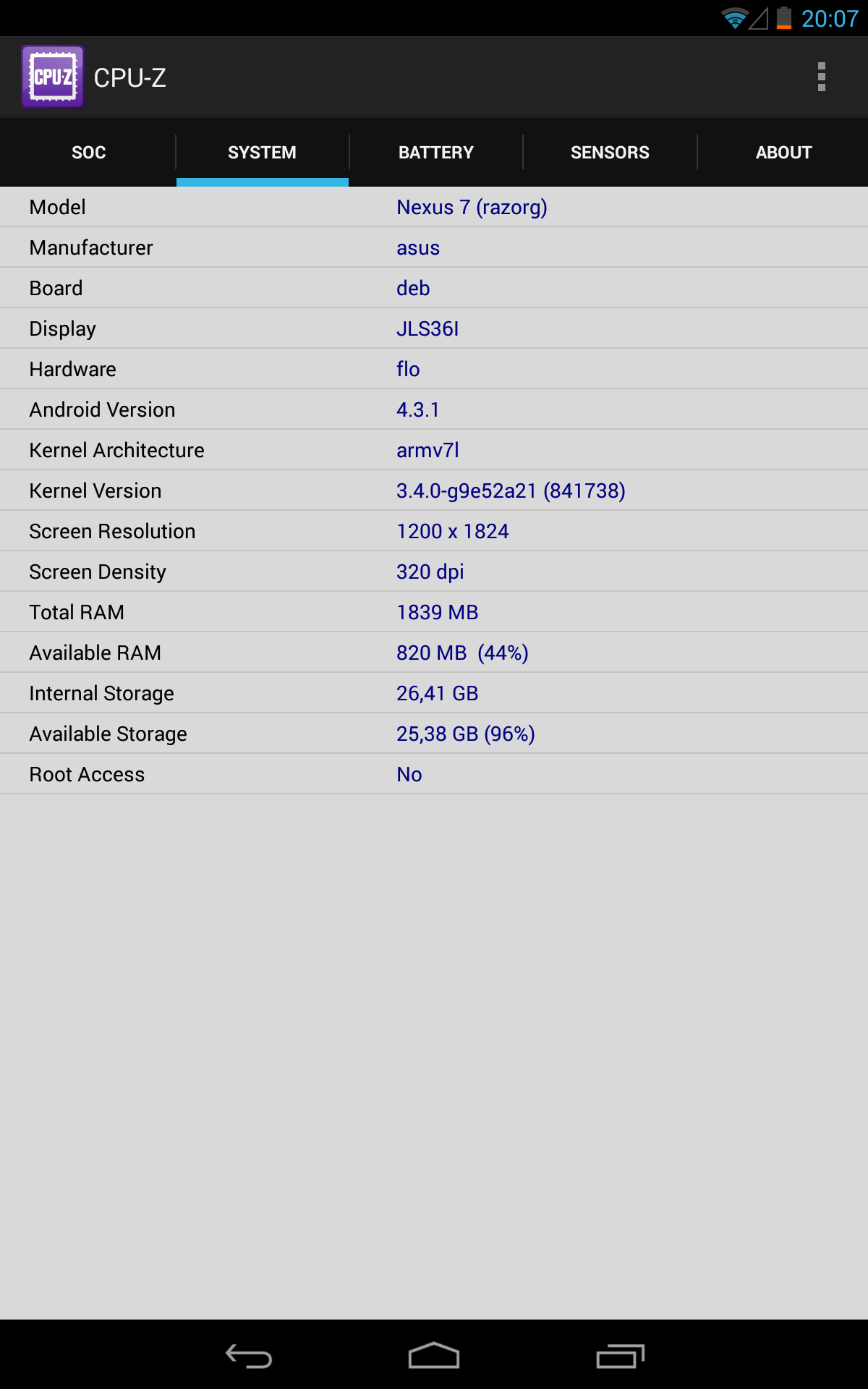868x1389 pixels.
Task: Open the recent apps view
Action: (x=620, y=1356)
